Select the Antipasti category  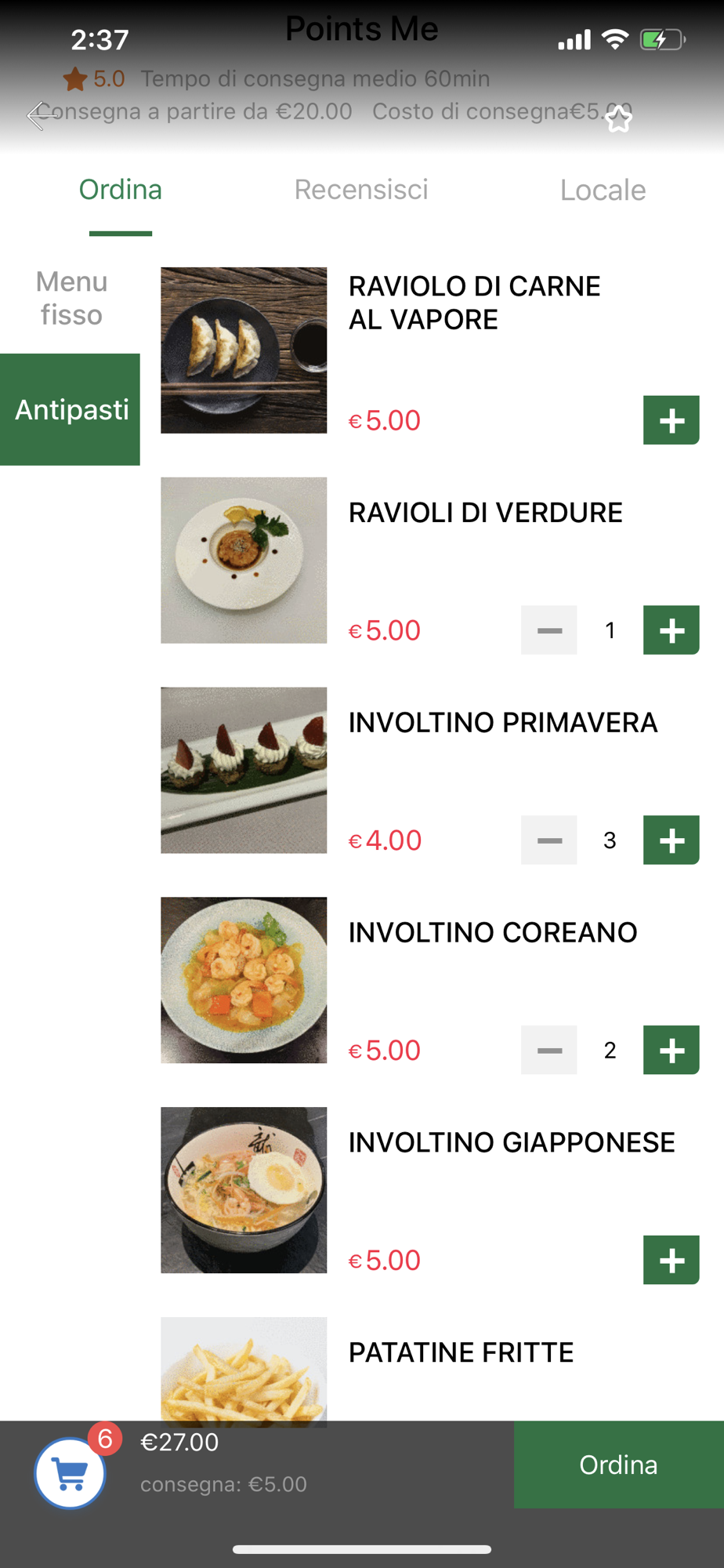[x=71, y=409]
